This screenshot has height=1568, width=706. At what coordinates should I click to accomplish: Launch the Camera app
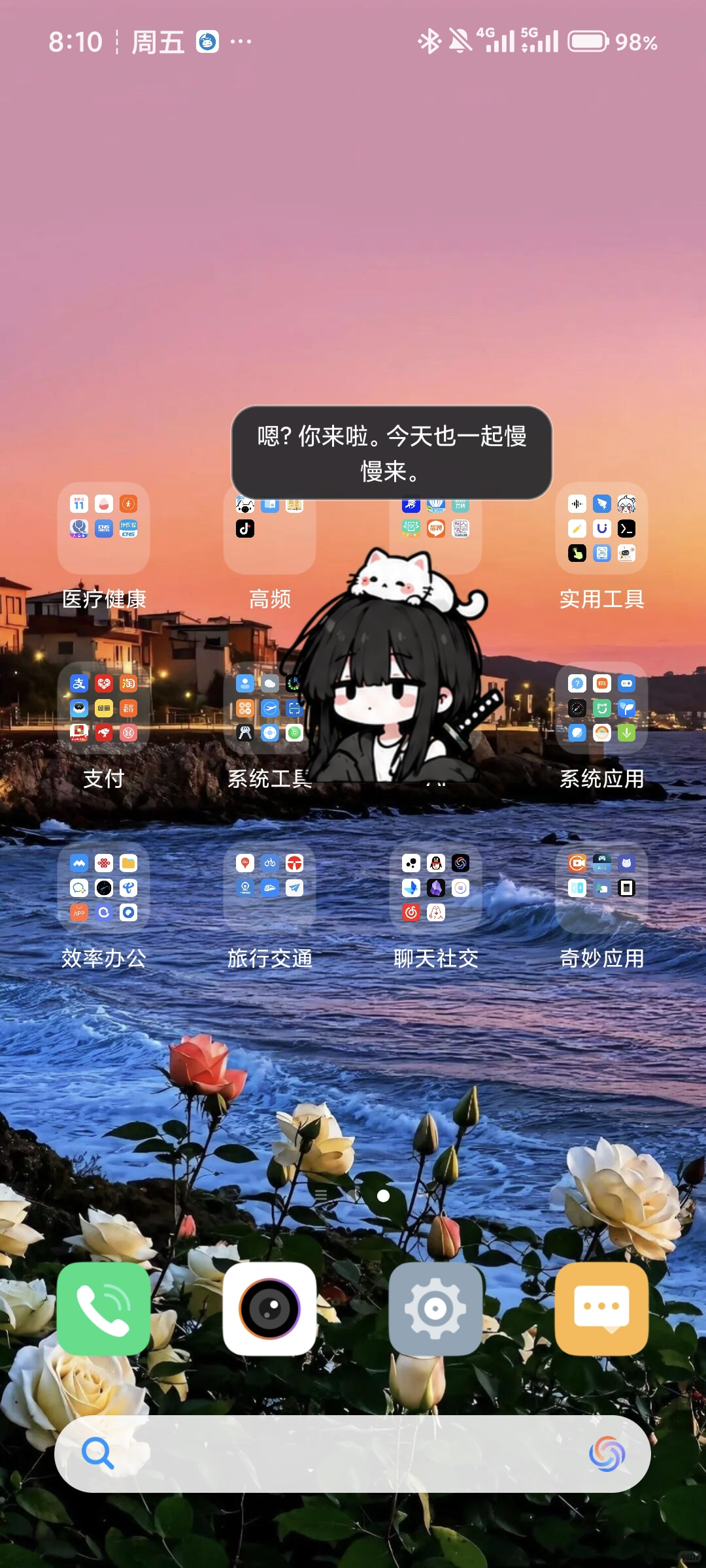coord(269,1309)
